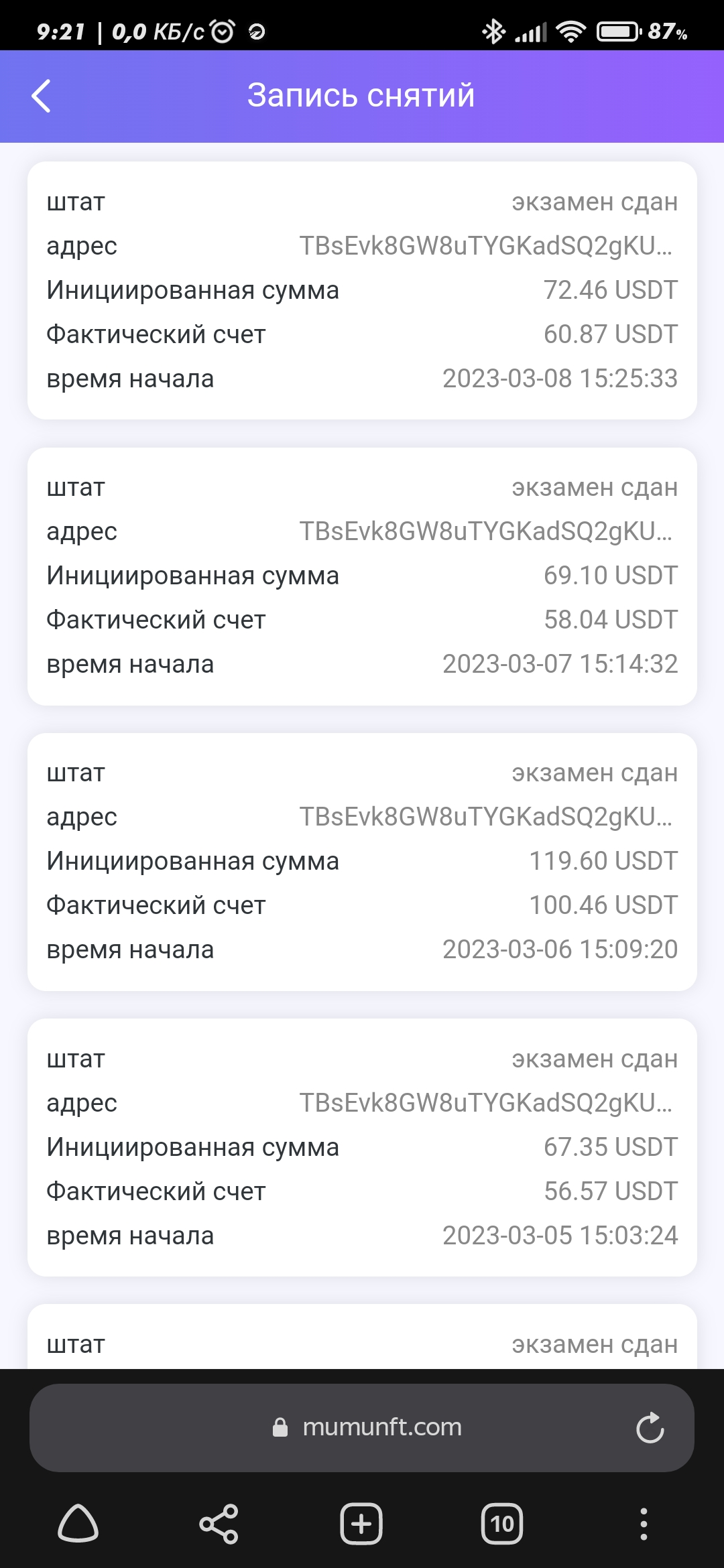This screenshot has width=724, height=1568.
Task: Go back from the Запись снятий page
Action: click(x=42, y=96)
